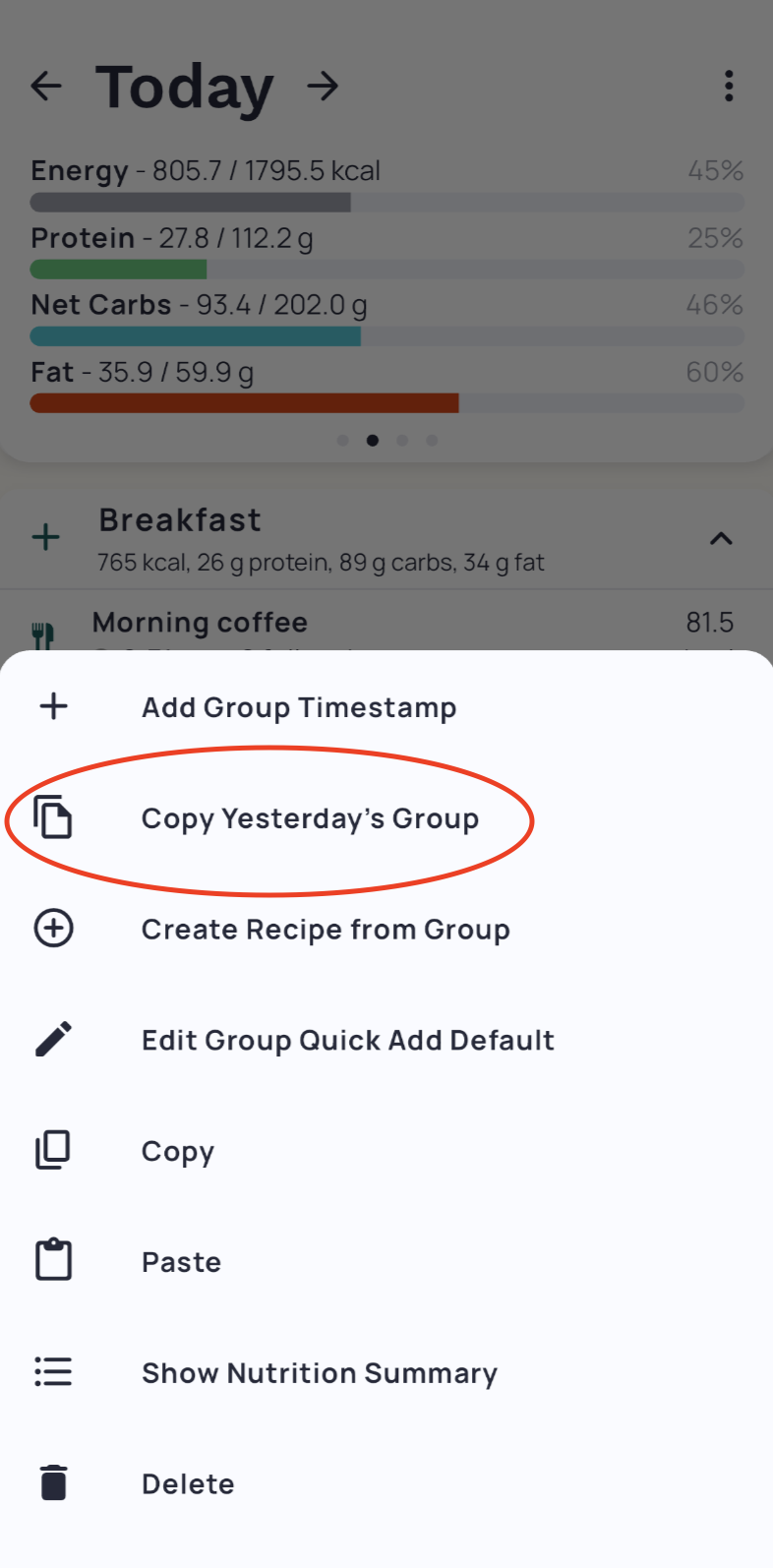Open Edit Group Quick Add Default
773x1568 pixels.
coord(386,1040)
